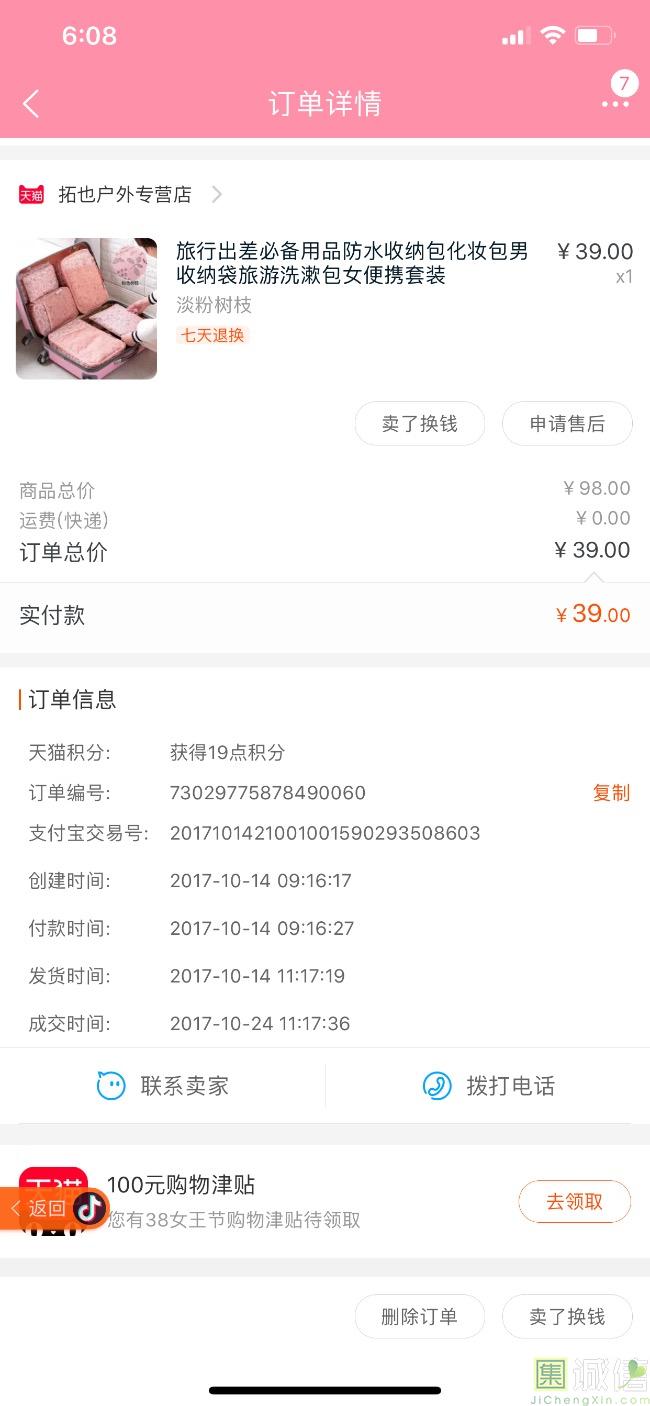Copy the order number with 复制
The height and width of the screenshot is (1406, 650).
click(611, 793)
